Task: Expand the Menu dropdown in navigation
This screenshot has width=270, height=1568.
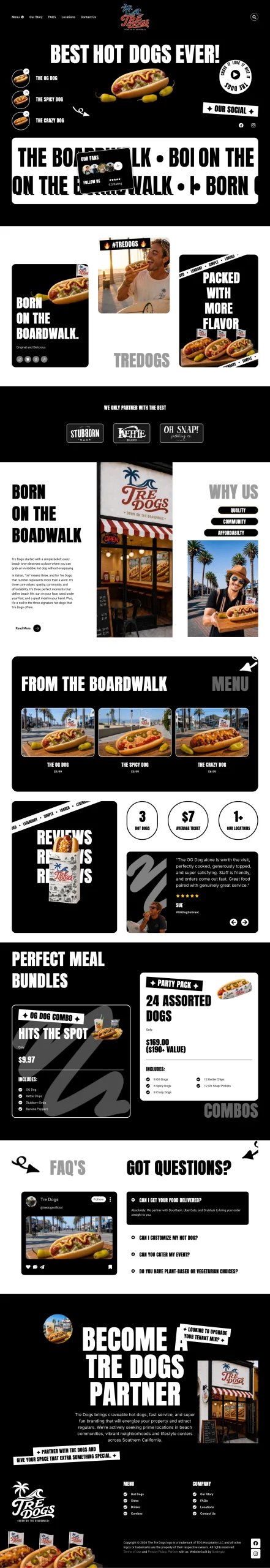Action: [x=18, y=17]
